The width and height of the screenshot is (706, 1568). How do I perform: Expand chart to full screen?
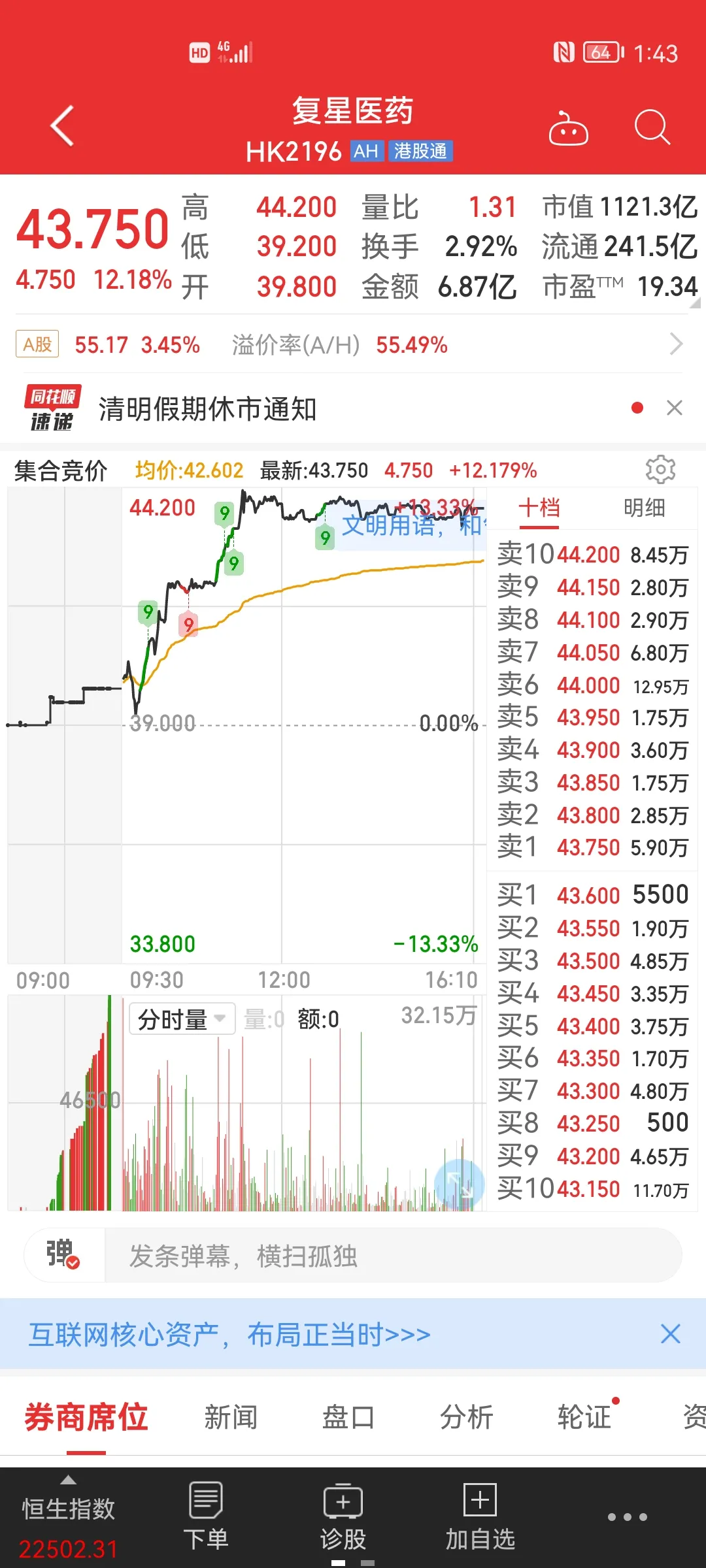460,1183
